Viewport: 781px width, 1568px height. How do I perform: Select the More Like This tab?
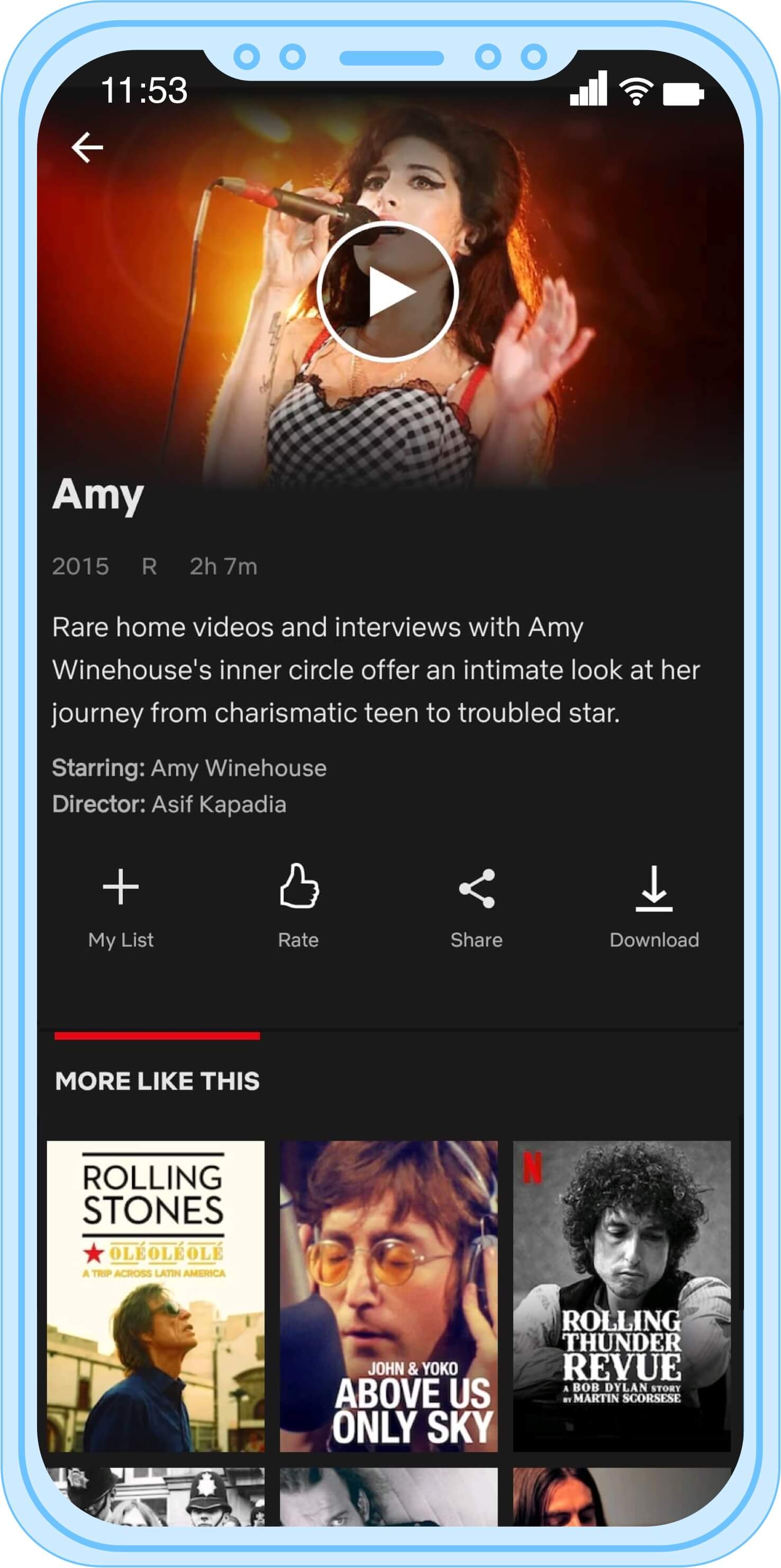pyautogui.click(x=157, y=1080)
